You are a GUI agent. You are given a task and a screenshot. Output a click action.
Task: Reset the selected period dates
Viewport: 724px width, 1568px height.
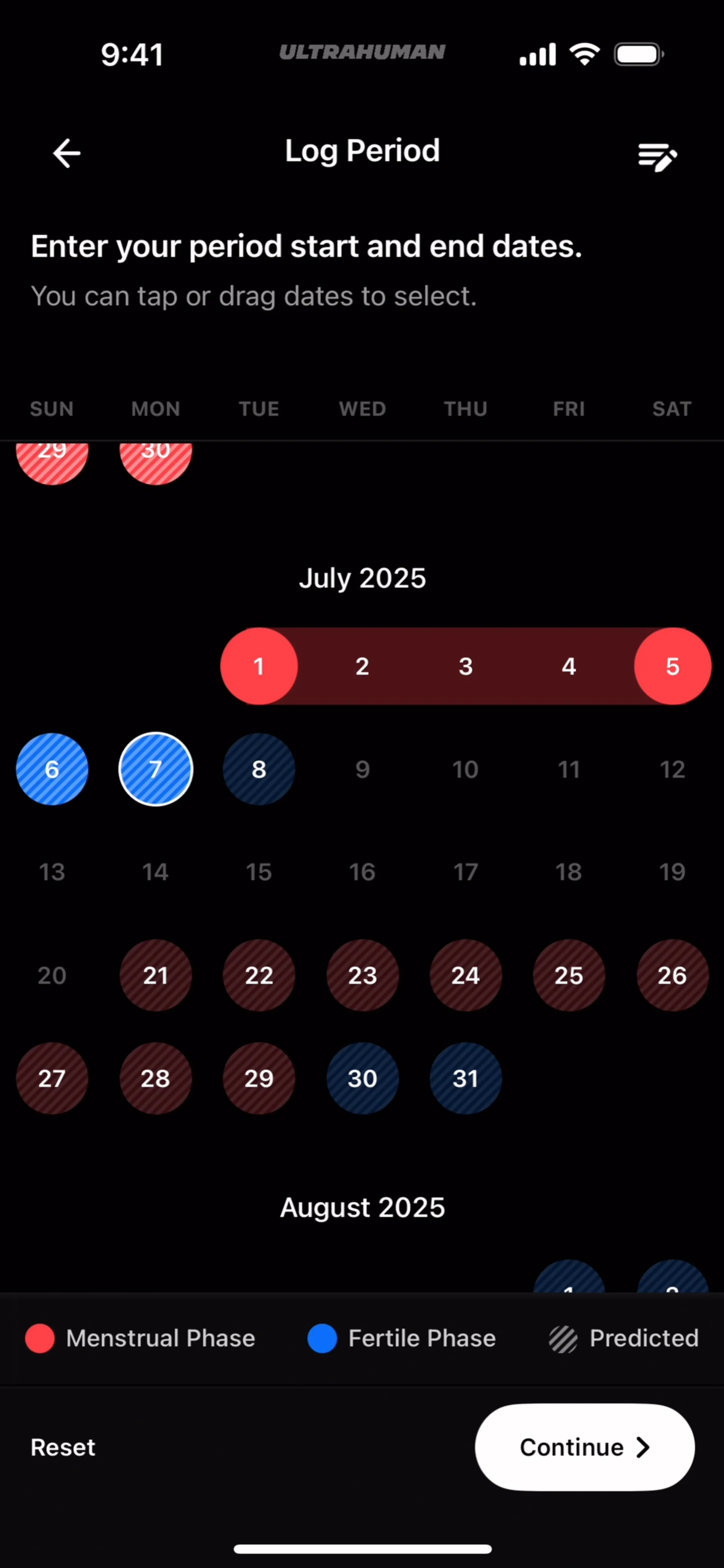[63, 1447]
